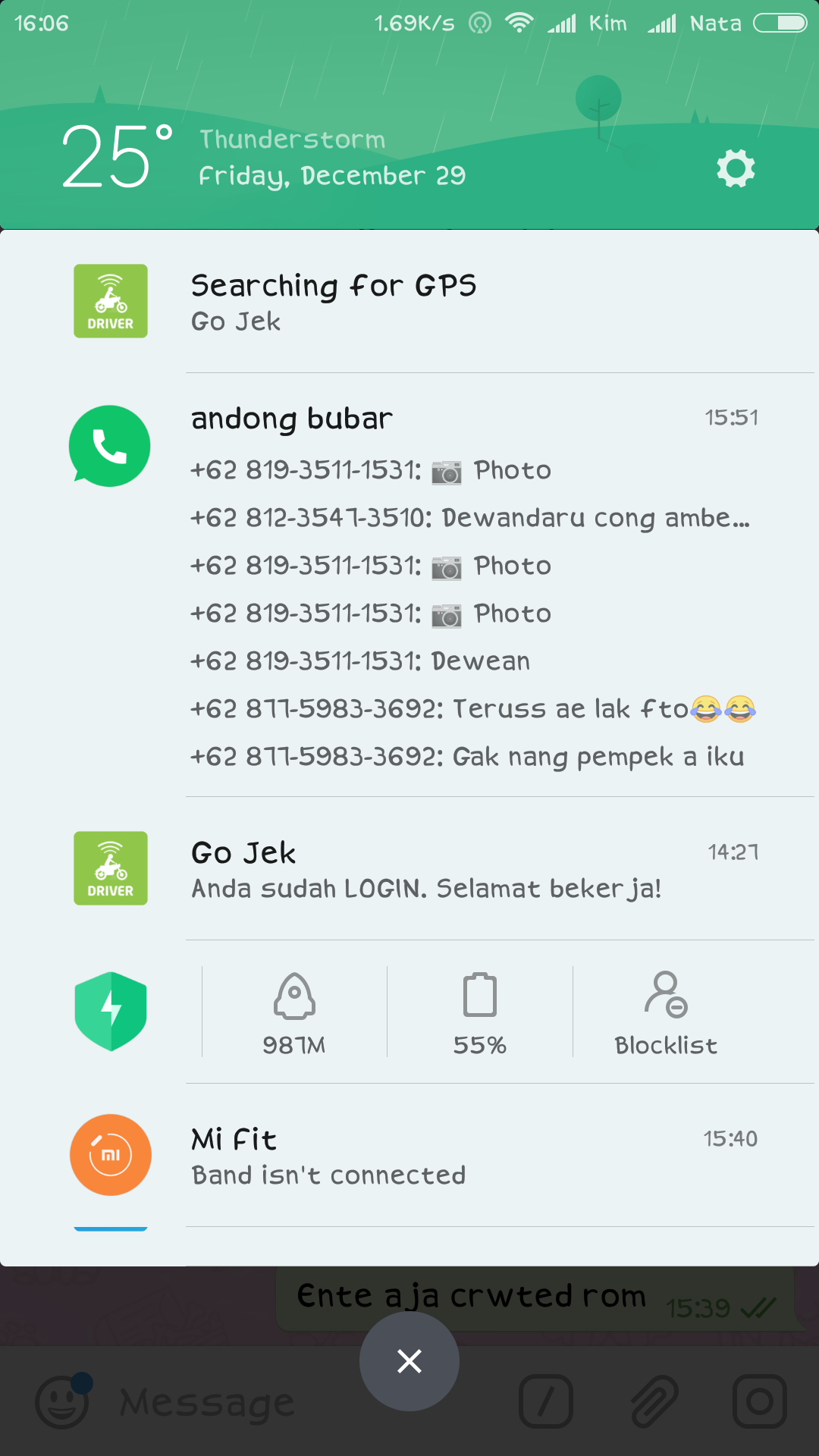Open the security app shield icon
The height and width of the screenshot is (1456, 819).
pos(111,1012)
